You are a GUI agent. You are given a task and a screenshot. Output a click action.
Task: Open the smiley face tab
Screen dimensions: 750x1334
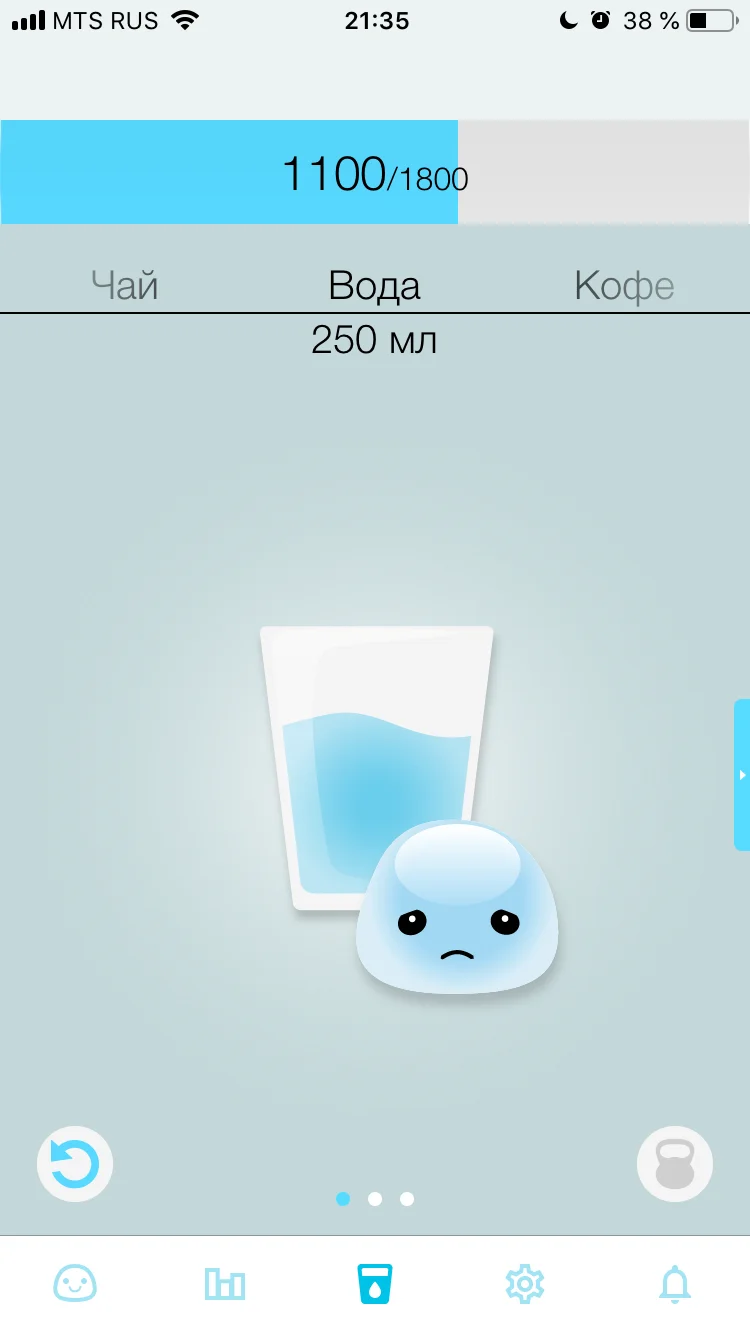pyautogui.click(x=75, y=1283)
